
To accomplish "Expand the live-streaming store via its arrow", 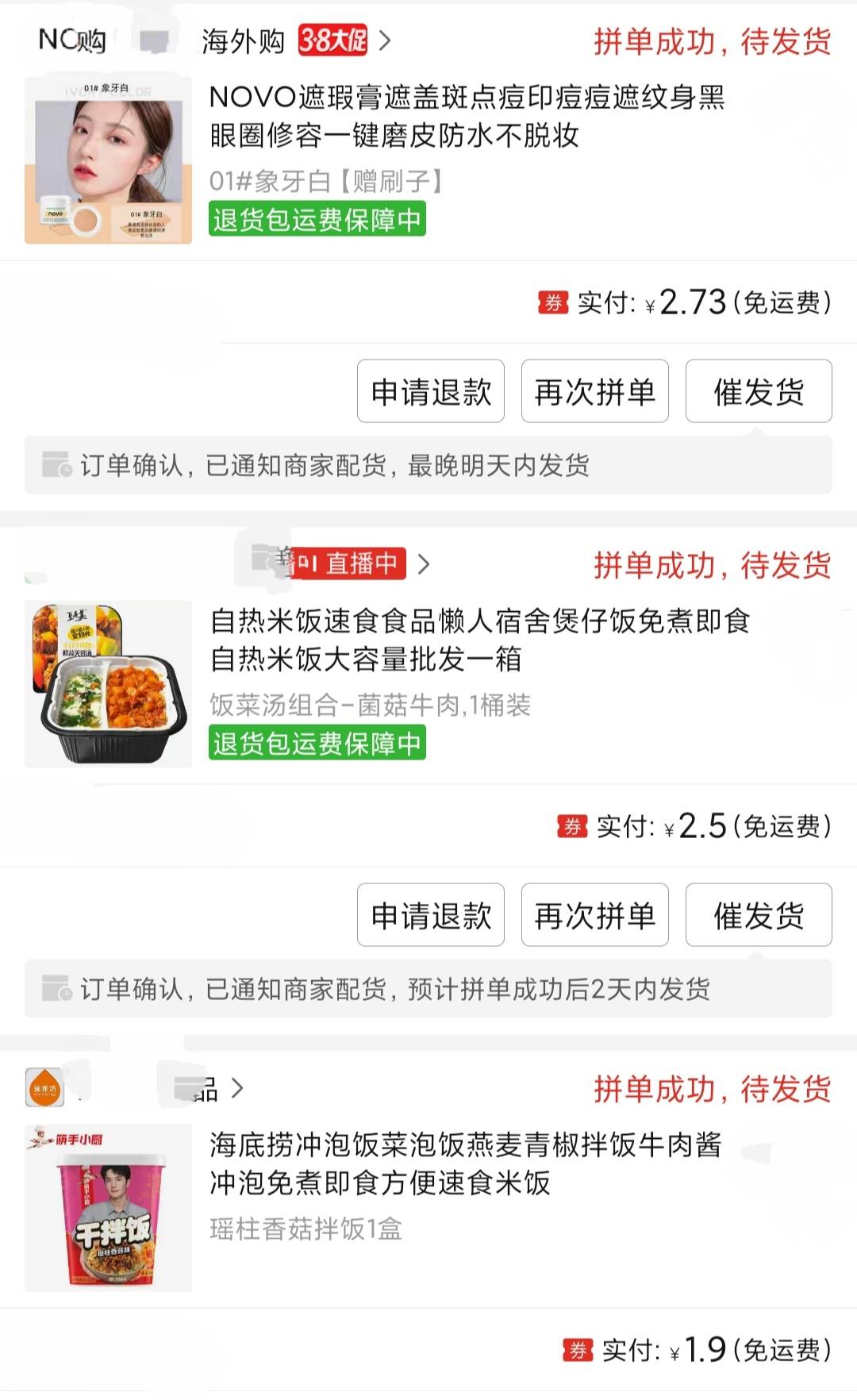I will (x=427, y=565).
